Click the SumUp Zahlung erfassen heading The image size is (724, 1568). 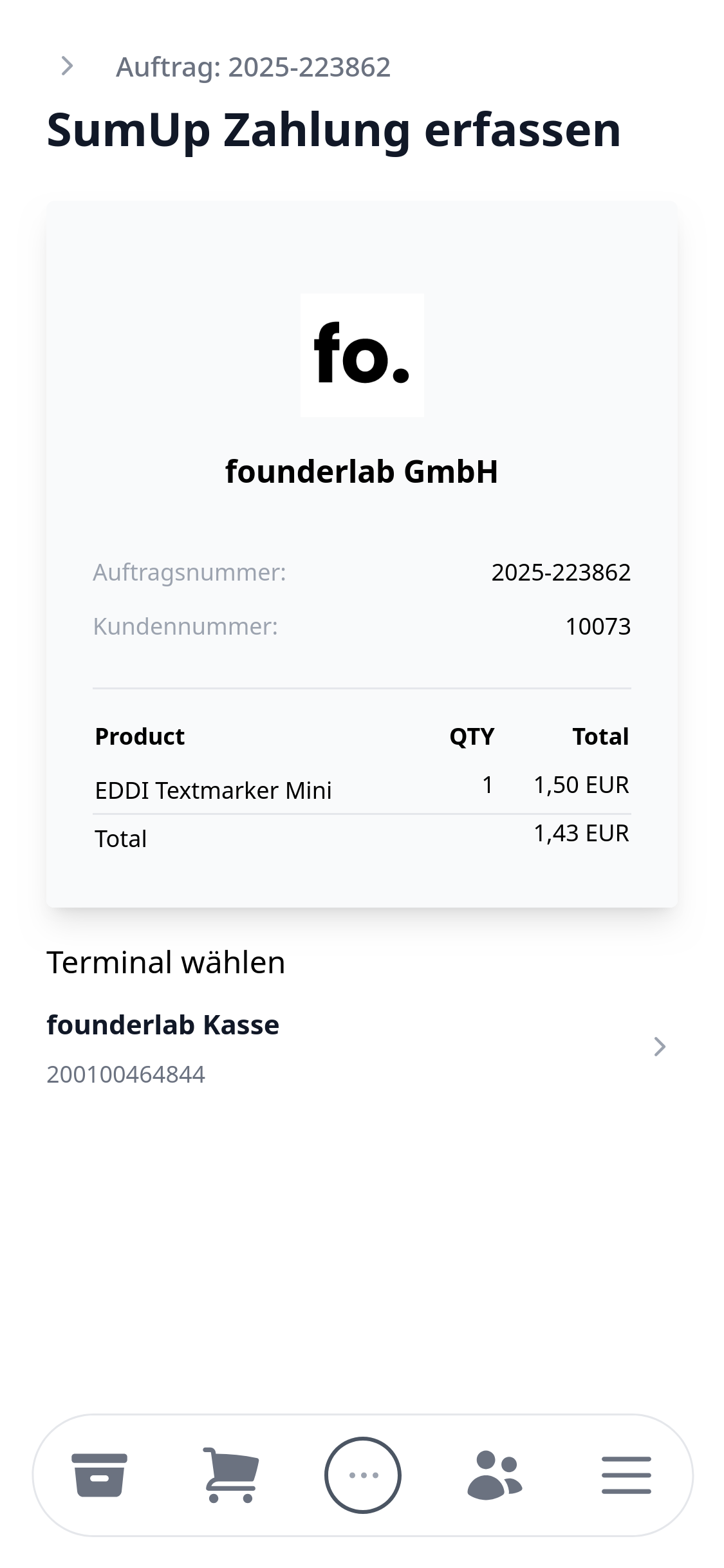tap(335, 129)
